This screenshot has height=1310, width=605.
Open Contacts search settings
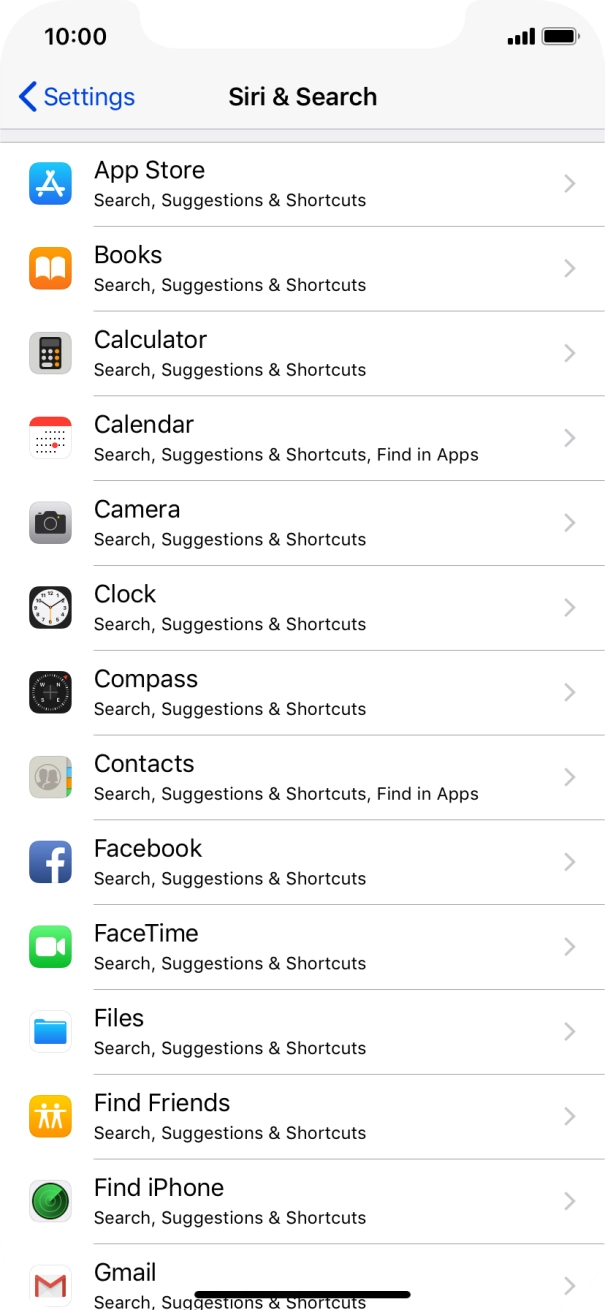[302, 778]
